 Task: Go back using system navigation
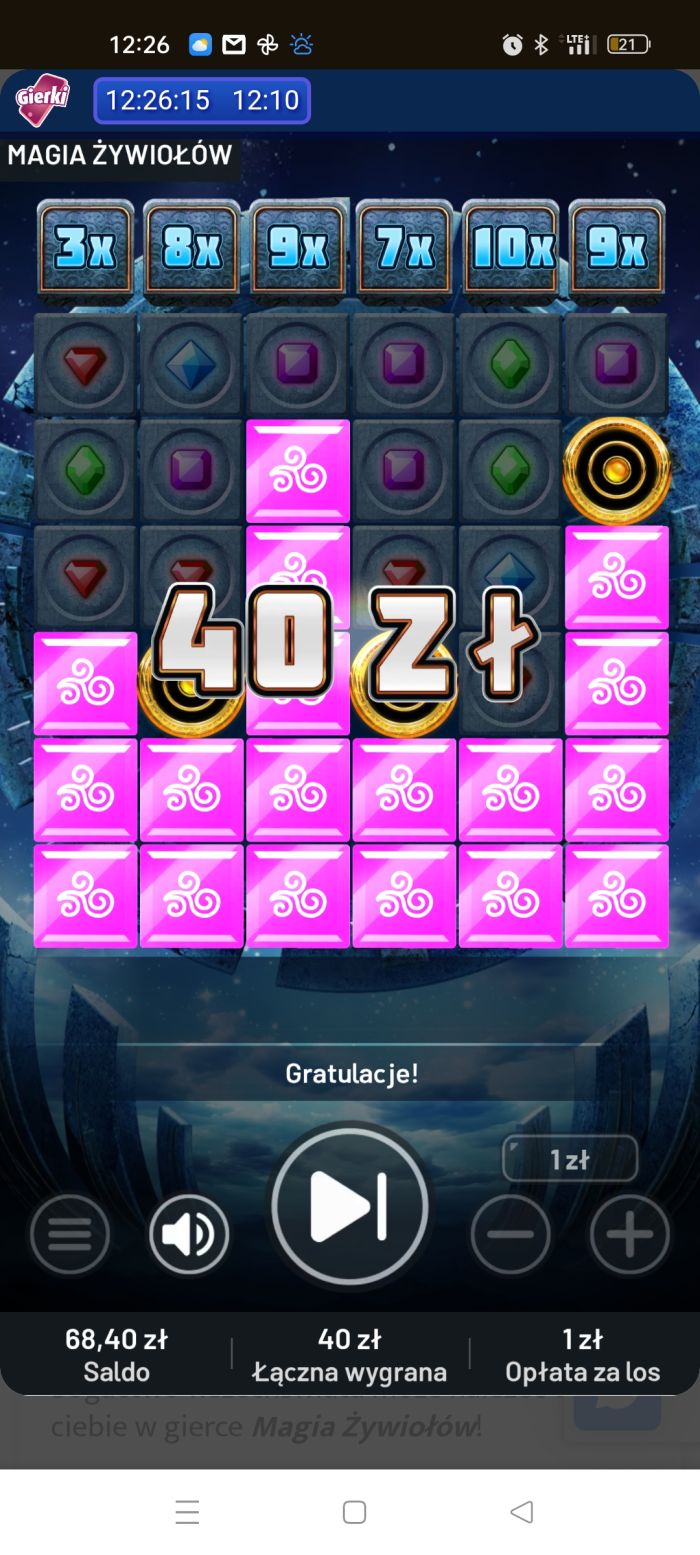(x=521, y=1511)
